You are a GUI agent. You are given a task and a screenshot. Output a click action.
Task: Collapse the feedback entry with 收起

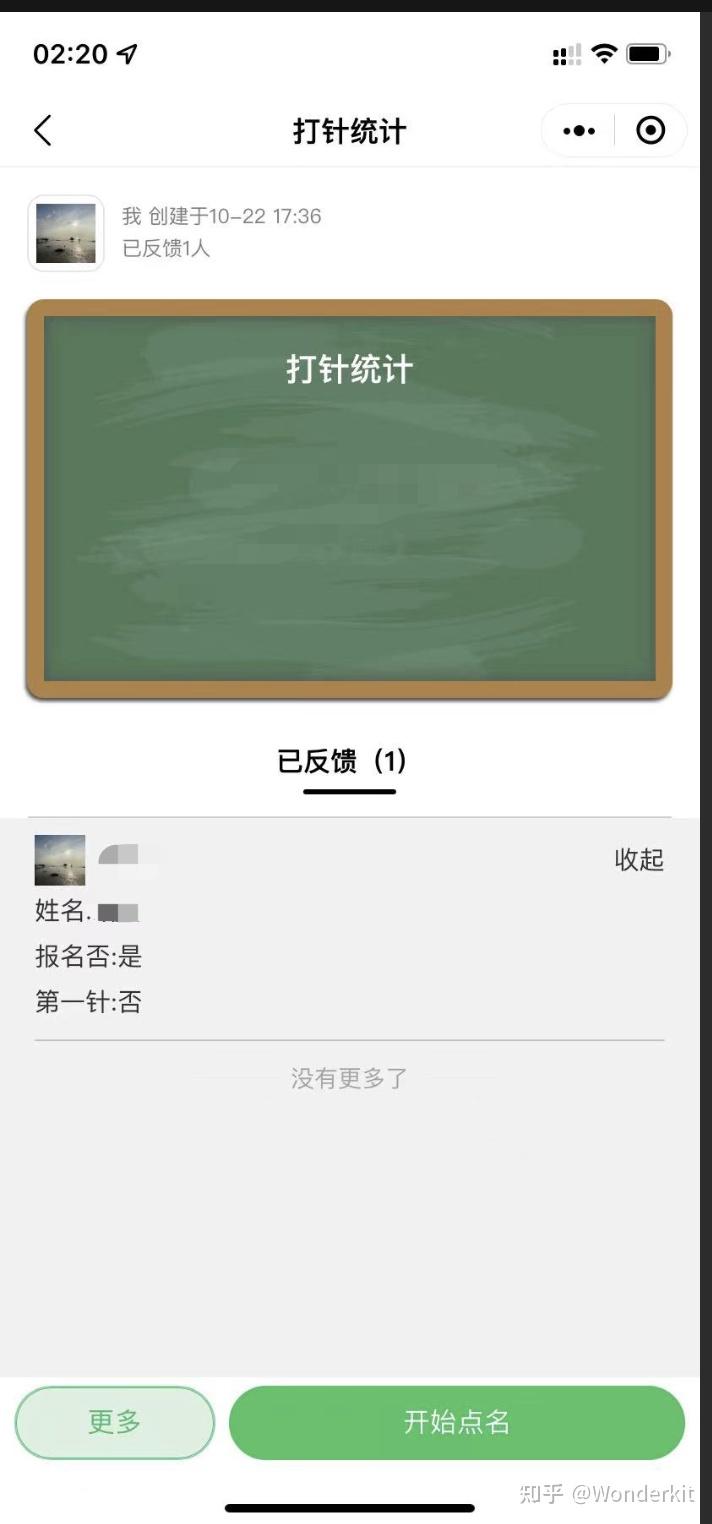639,860
